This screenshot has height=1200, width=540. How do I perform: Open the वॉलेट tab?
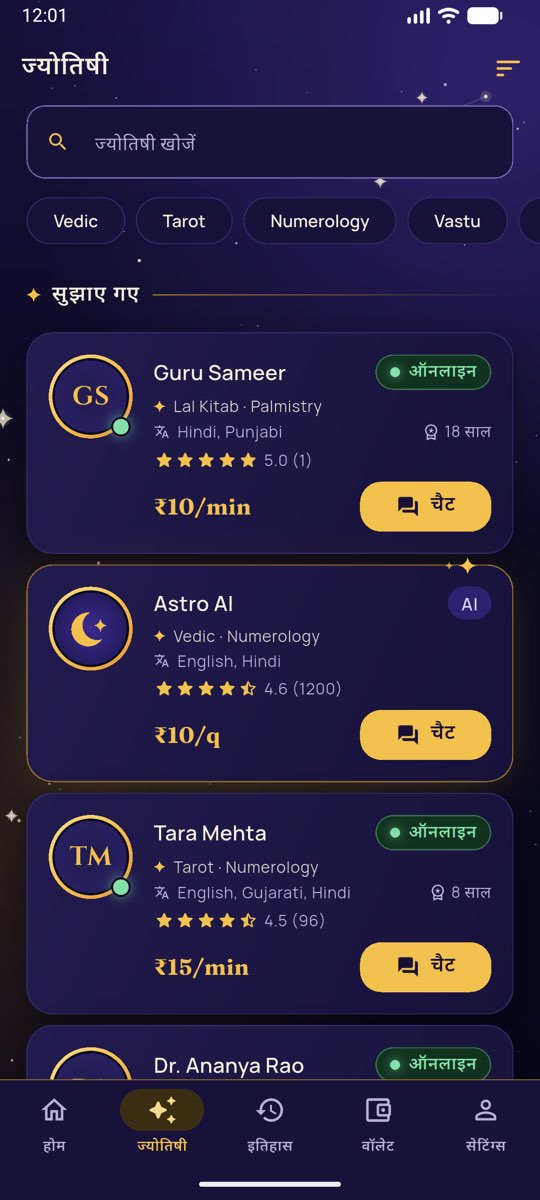(x=378, y=1124)
